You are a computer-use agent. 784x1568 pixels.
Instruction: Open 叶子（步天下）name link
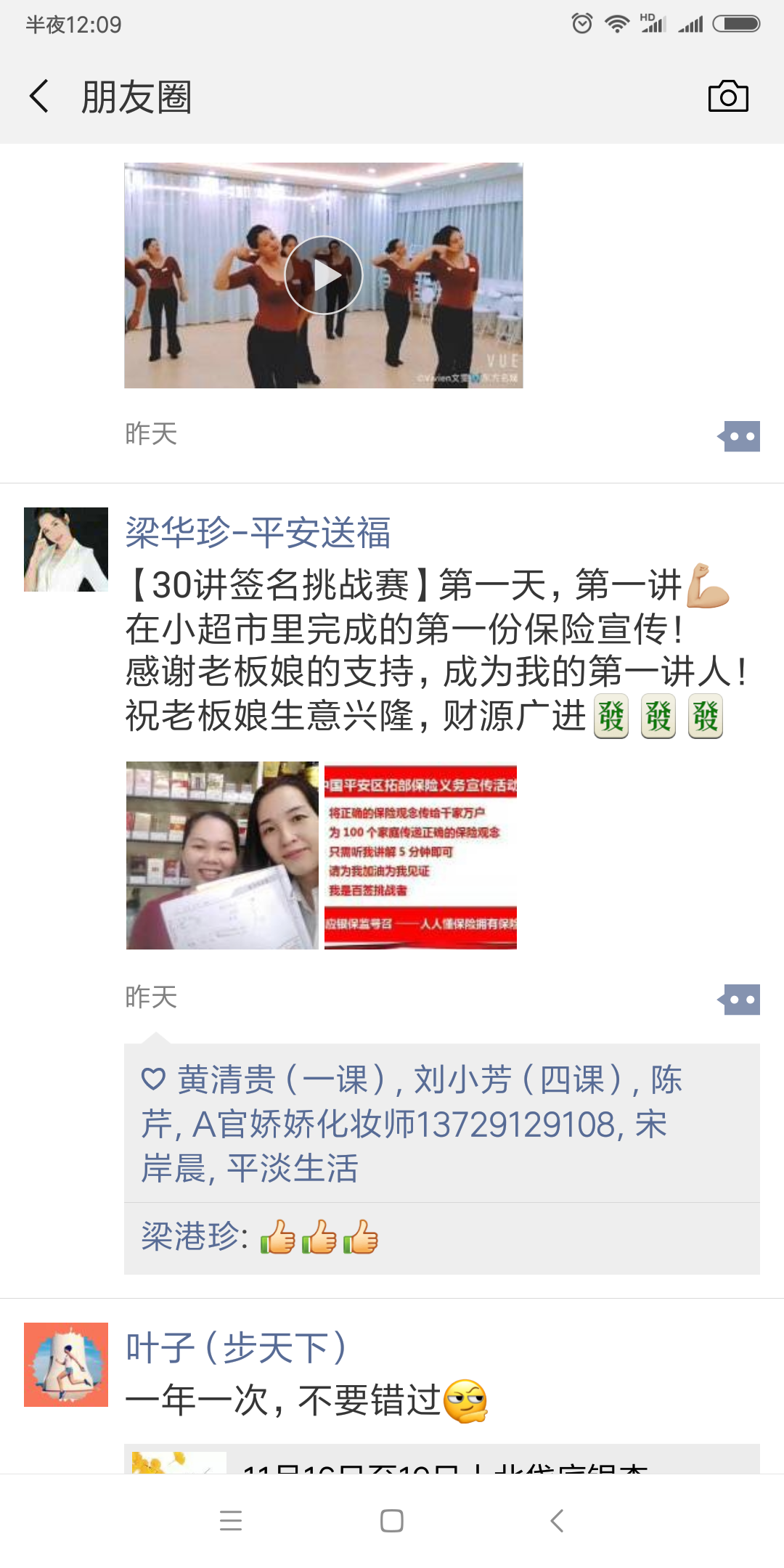click(x=236, y=1348)
